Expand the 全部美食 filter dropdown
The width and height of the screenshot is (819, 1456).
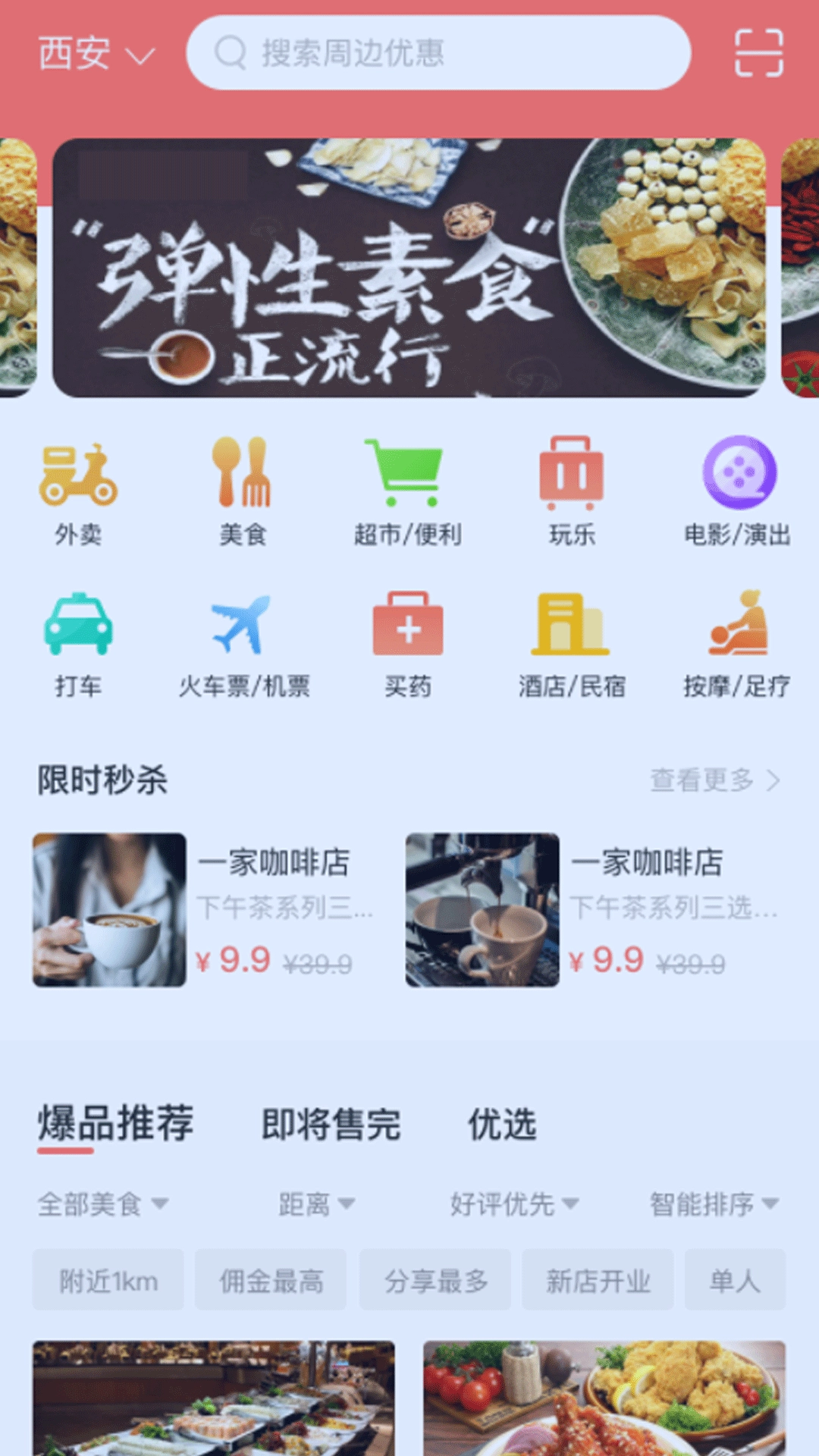click(x=102, y=1203)
